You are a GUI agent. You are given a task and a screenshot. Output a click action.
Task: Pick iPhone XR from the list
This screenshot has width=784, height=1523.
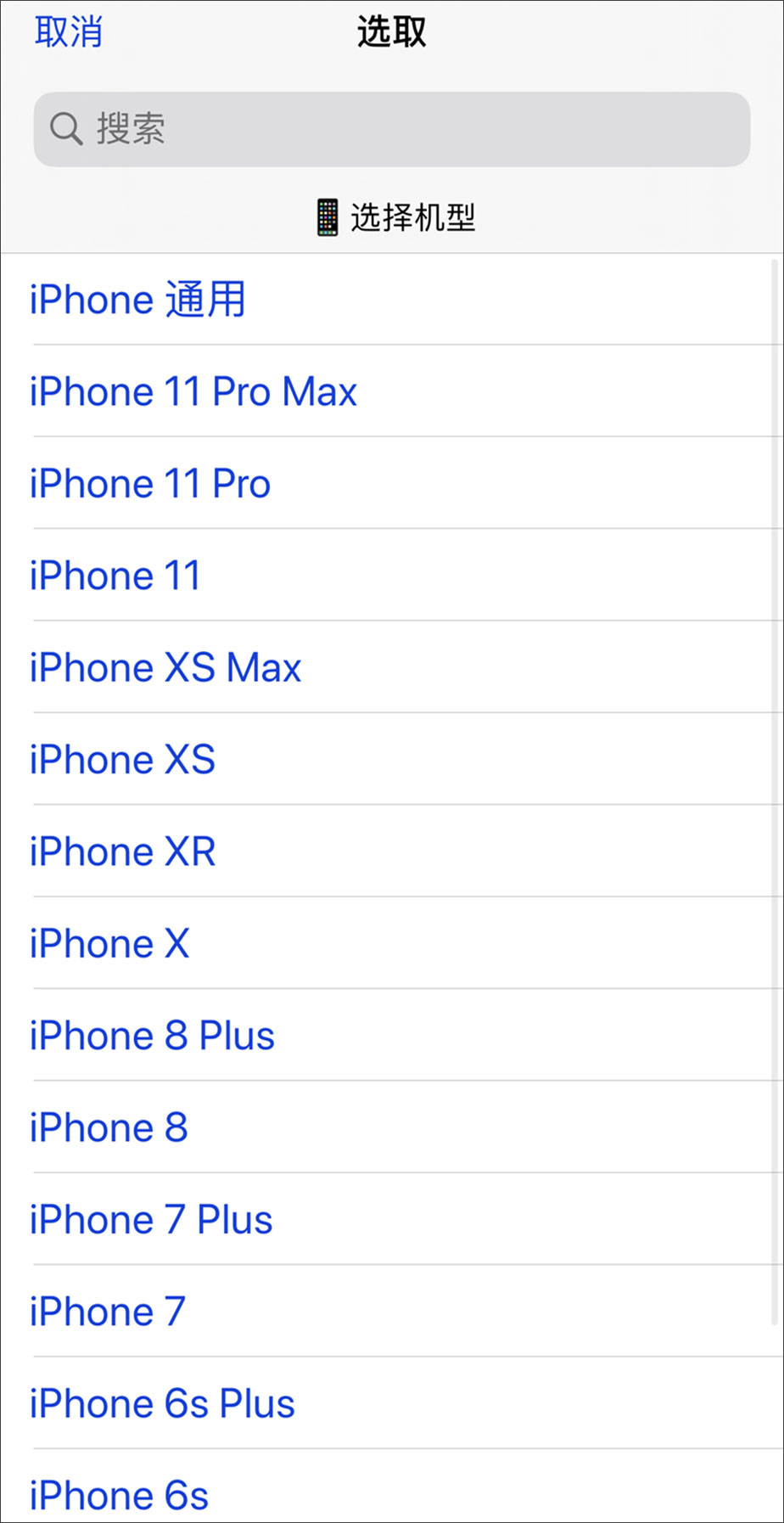click(x=123, y=851)
